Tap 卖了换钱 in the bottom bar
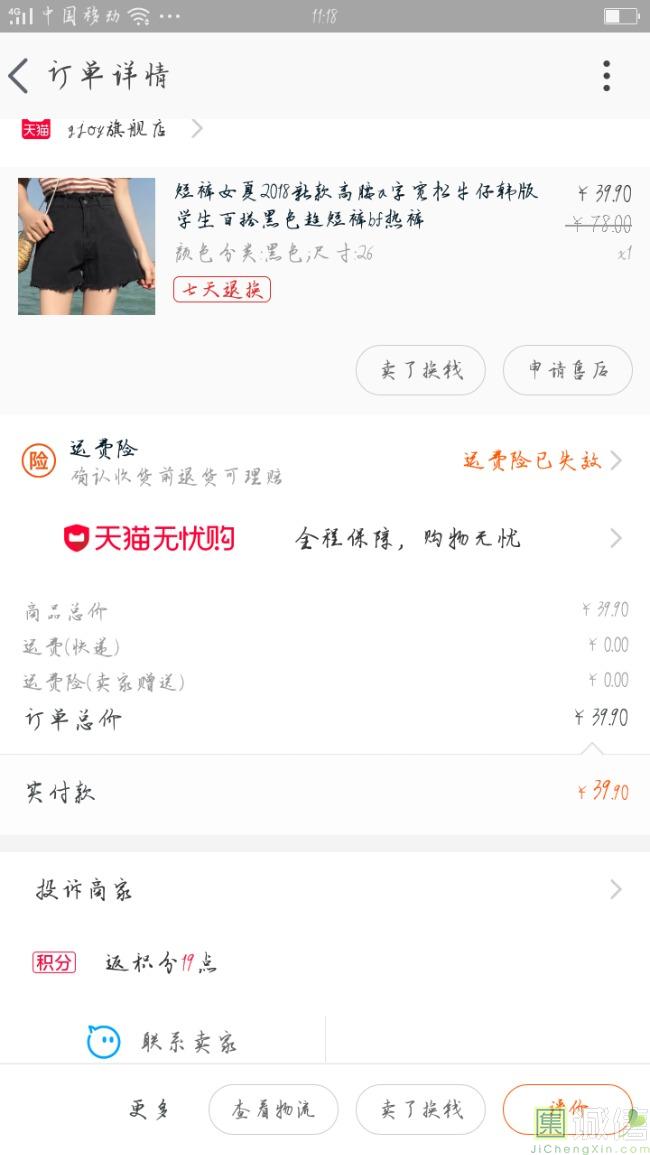This screenshot has height=1155, width=650. tap(421, 1109)
